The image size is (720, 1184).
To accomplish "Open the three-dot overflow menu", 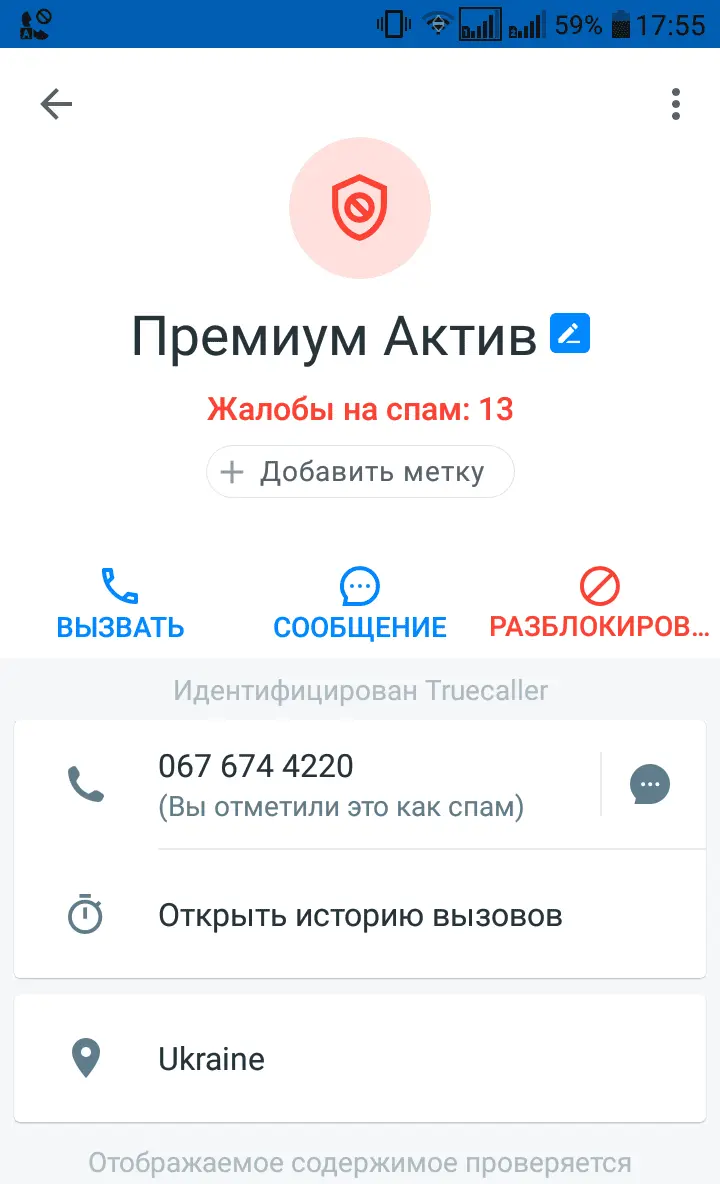I will (x=676, y=104).
